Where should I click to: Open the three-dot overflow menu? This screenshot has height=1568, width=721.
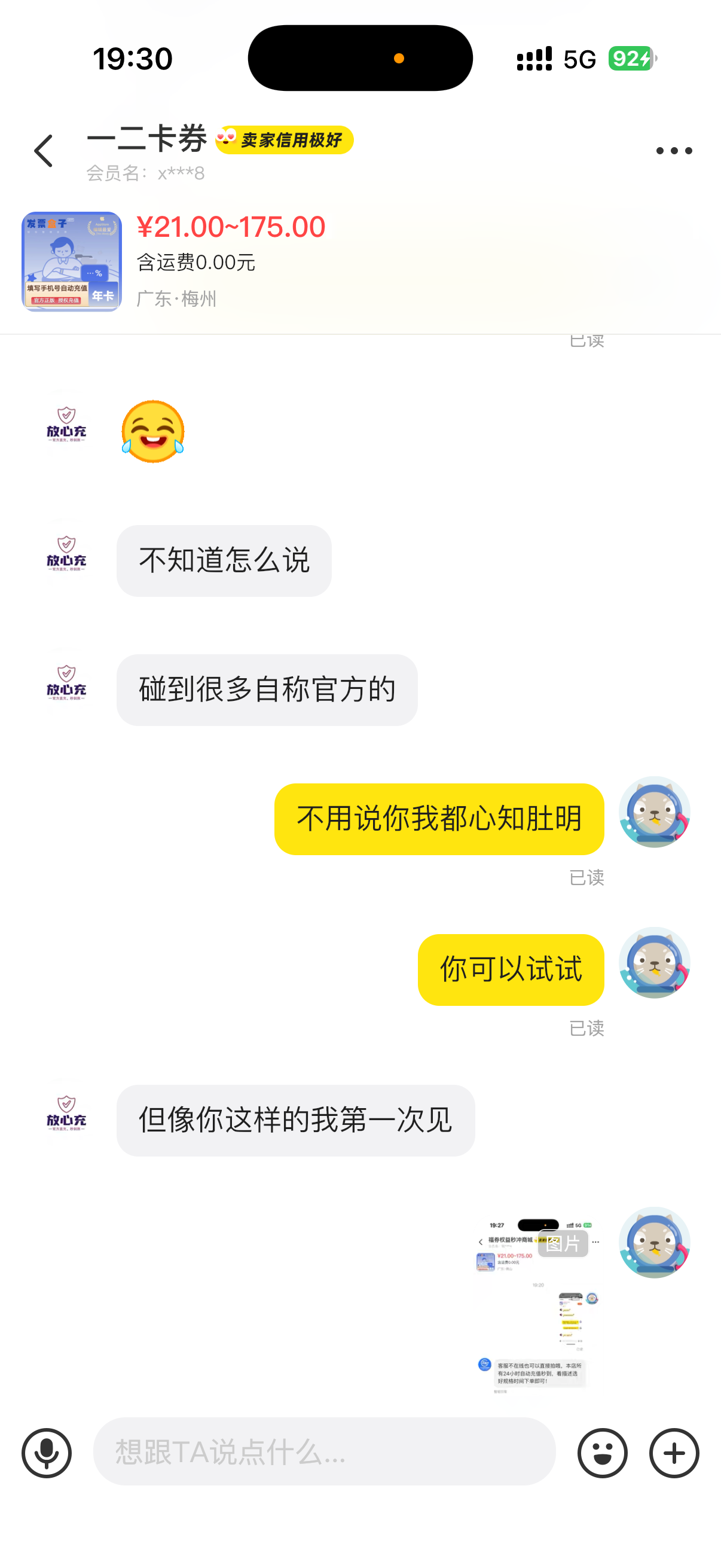pos(674,151)
